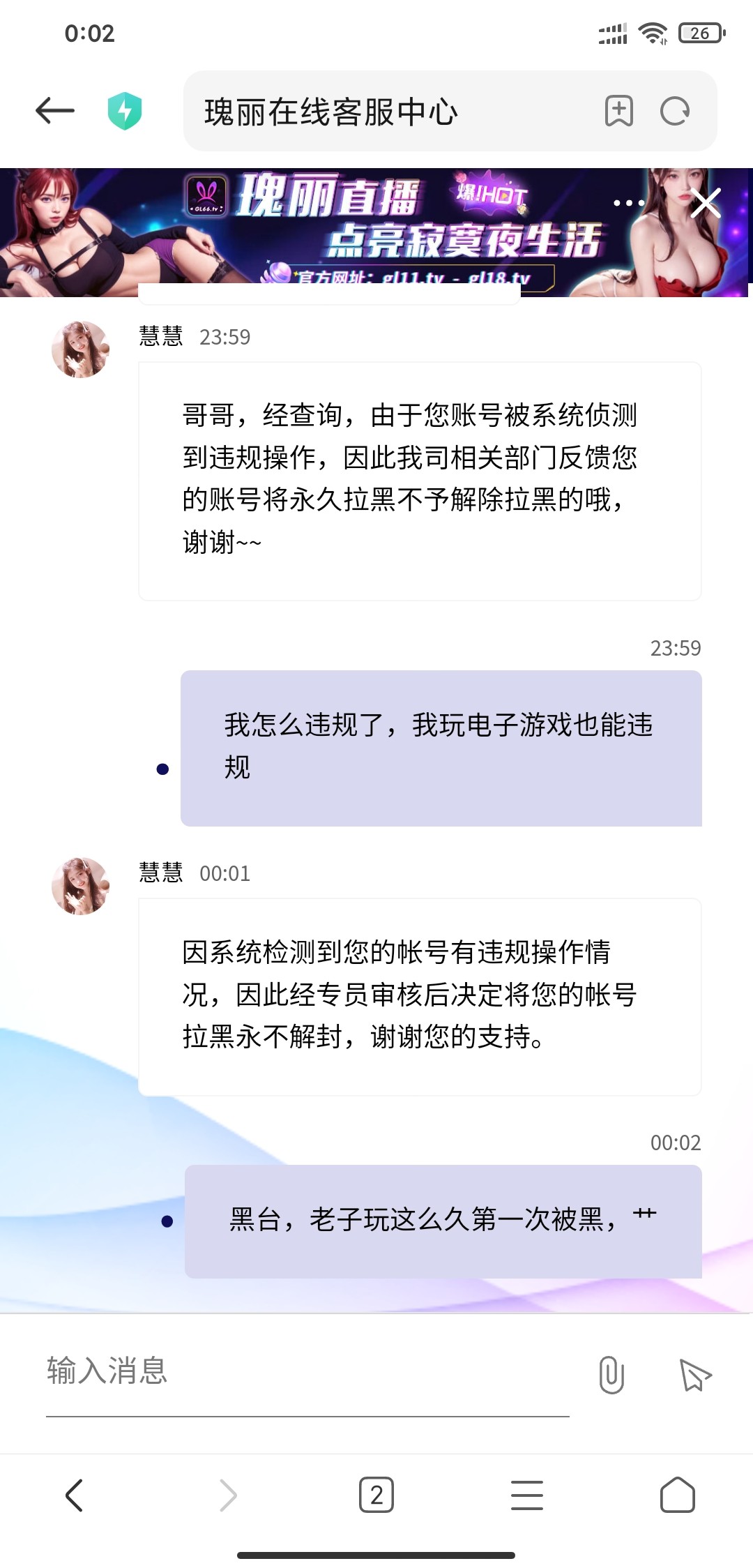The height and width of the screenshot is (1568, 753).
Task: Close the 瑰丽直播 banner
Action: (x=706, y=204)
